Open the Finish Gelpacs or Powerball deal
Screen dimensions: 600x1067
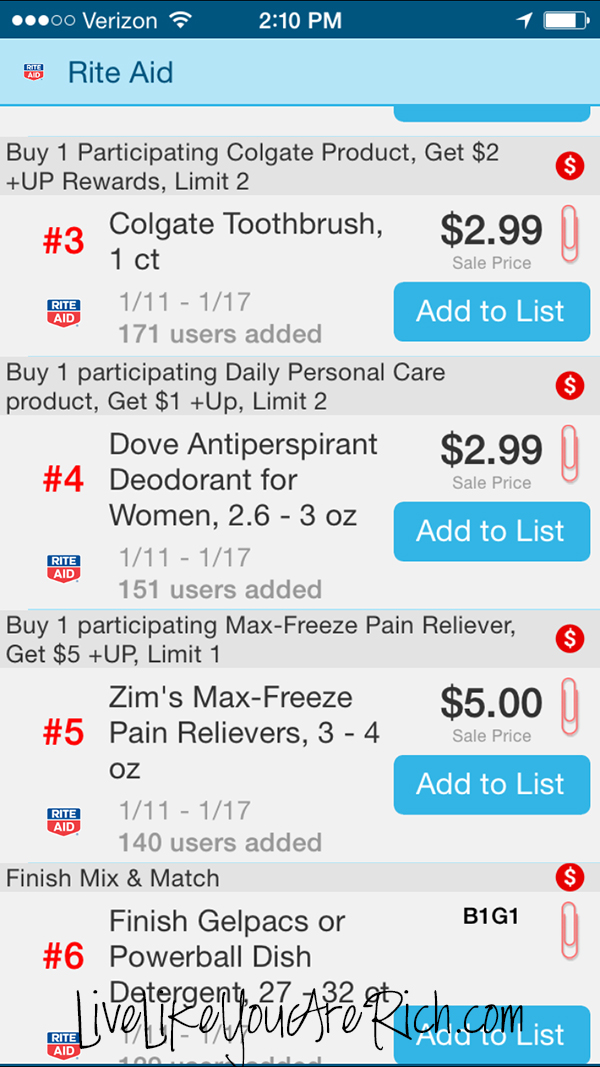[x=248, y=956]
